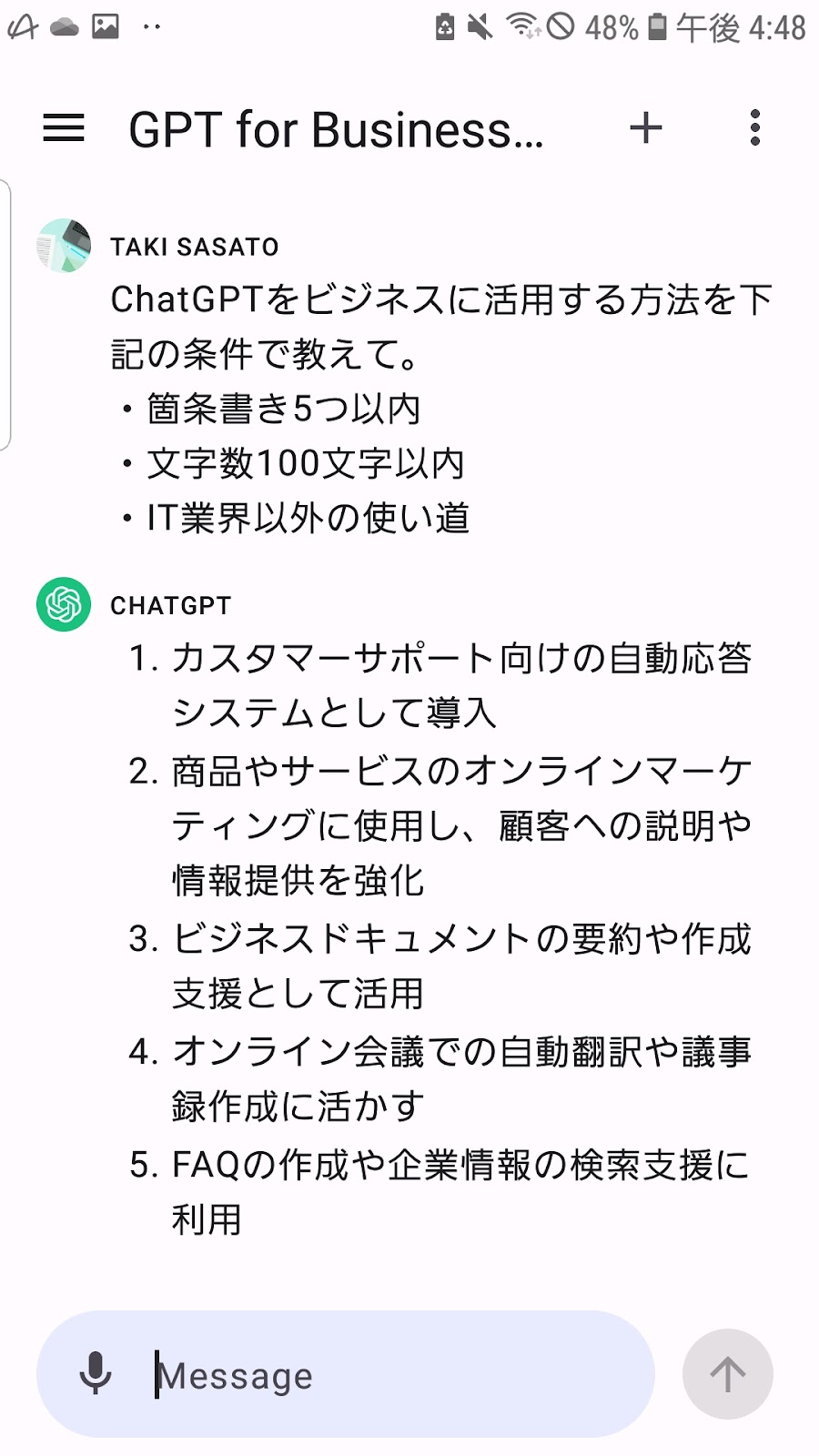This screenshot has height=1456, width=819.
Task: Start a new chat with the plus icon
Action: click(646, 128)
